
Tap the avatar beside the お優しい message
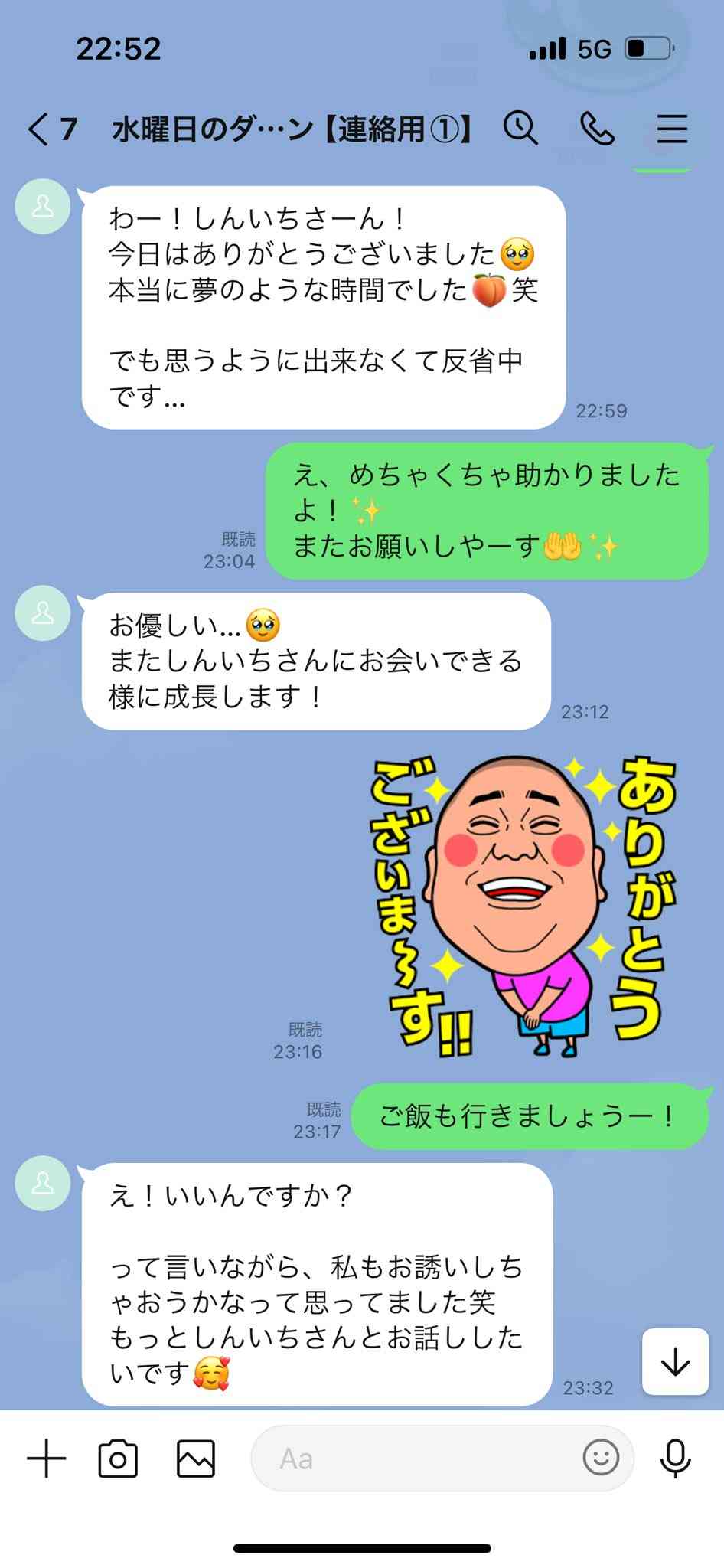tap(44, 612)
